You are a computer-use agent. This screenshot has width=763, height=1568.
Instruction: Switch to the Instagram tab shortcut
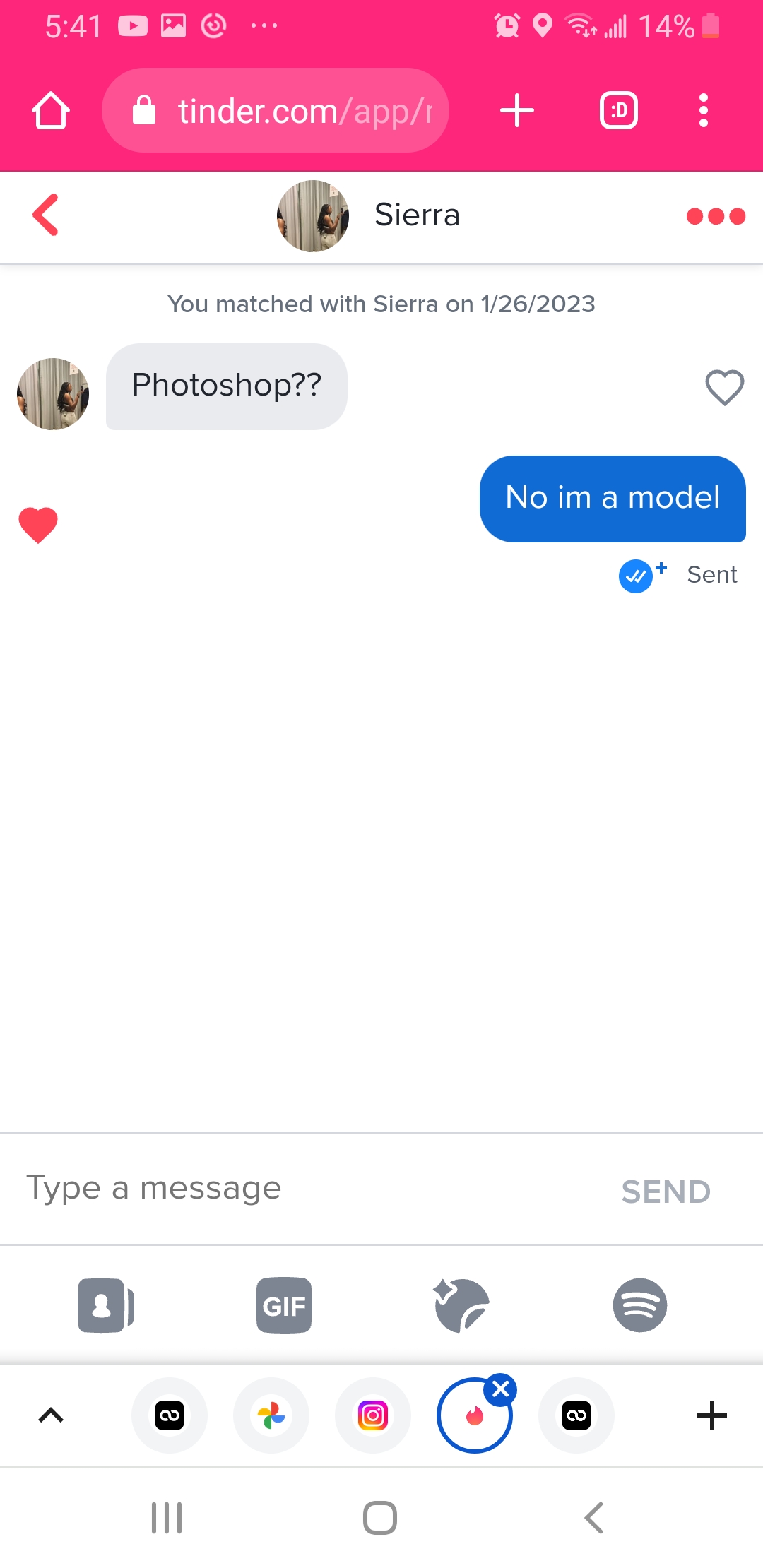point(373,1415)
